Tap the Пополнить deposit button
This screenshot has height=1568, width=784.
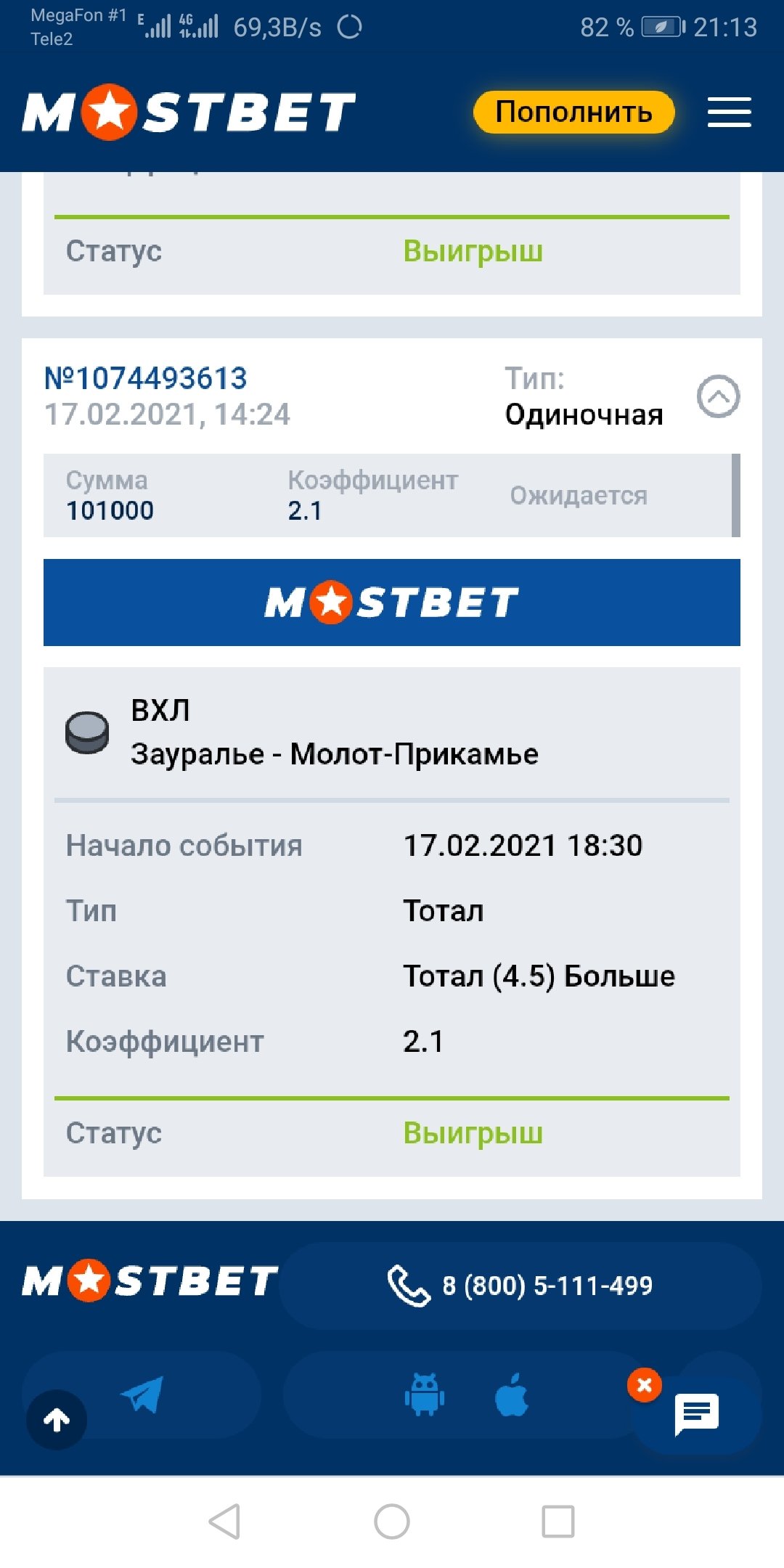(x=573, y=112)
